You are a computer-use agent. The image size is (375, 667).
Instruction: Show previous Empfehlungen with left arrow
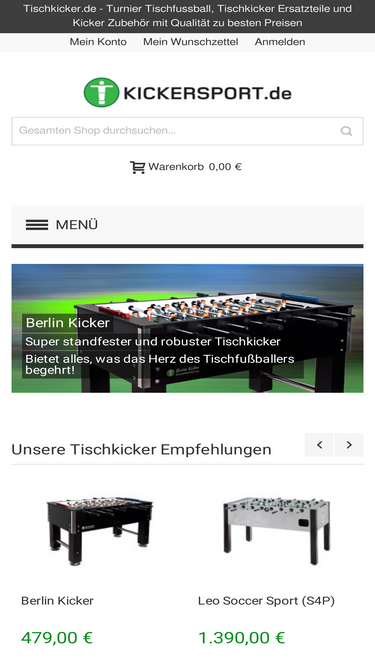(x=319, y=445)
